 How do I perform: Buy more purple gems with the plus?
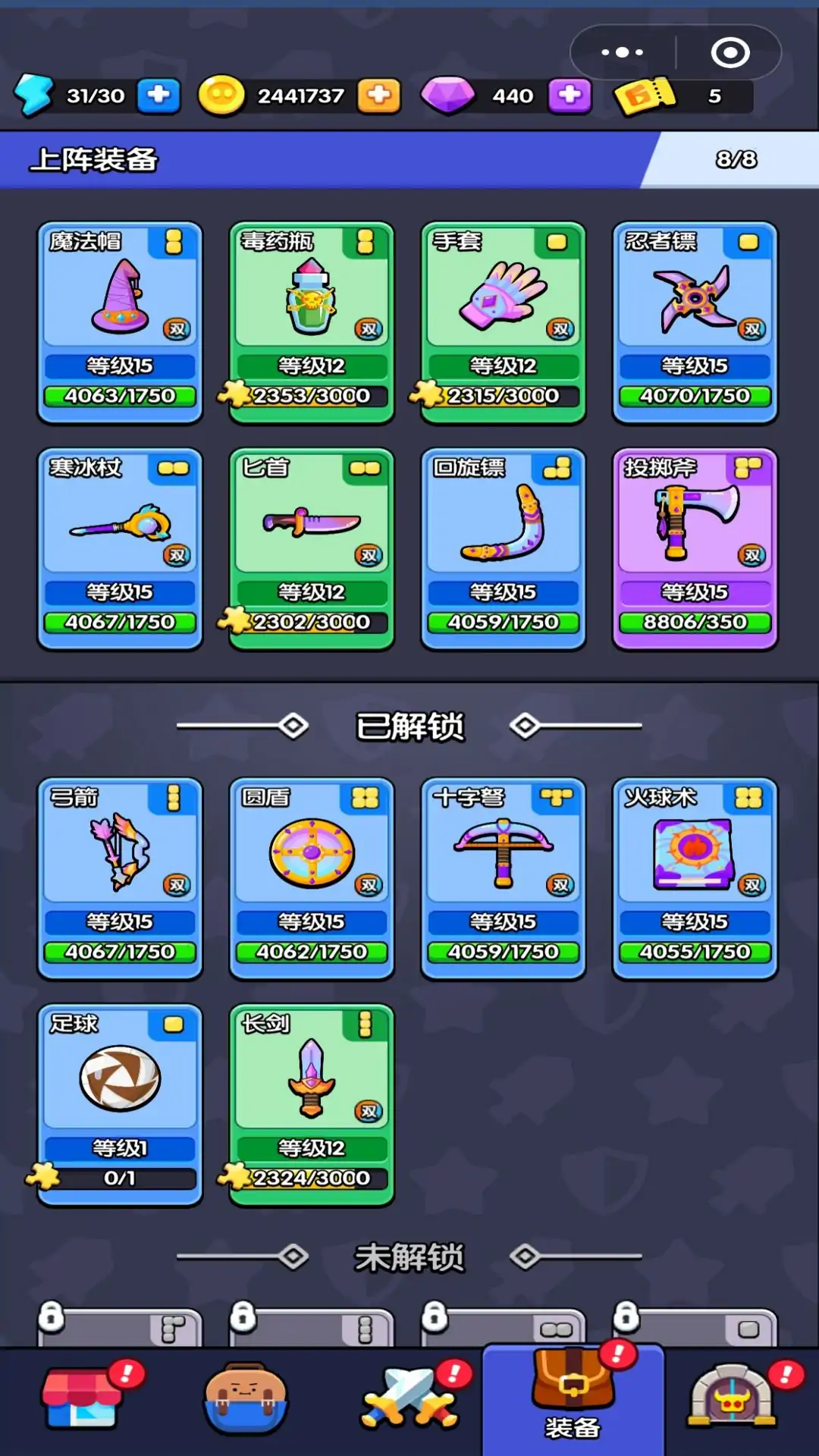tap(570, 96)
